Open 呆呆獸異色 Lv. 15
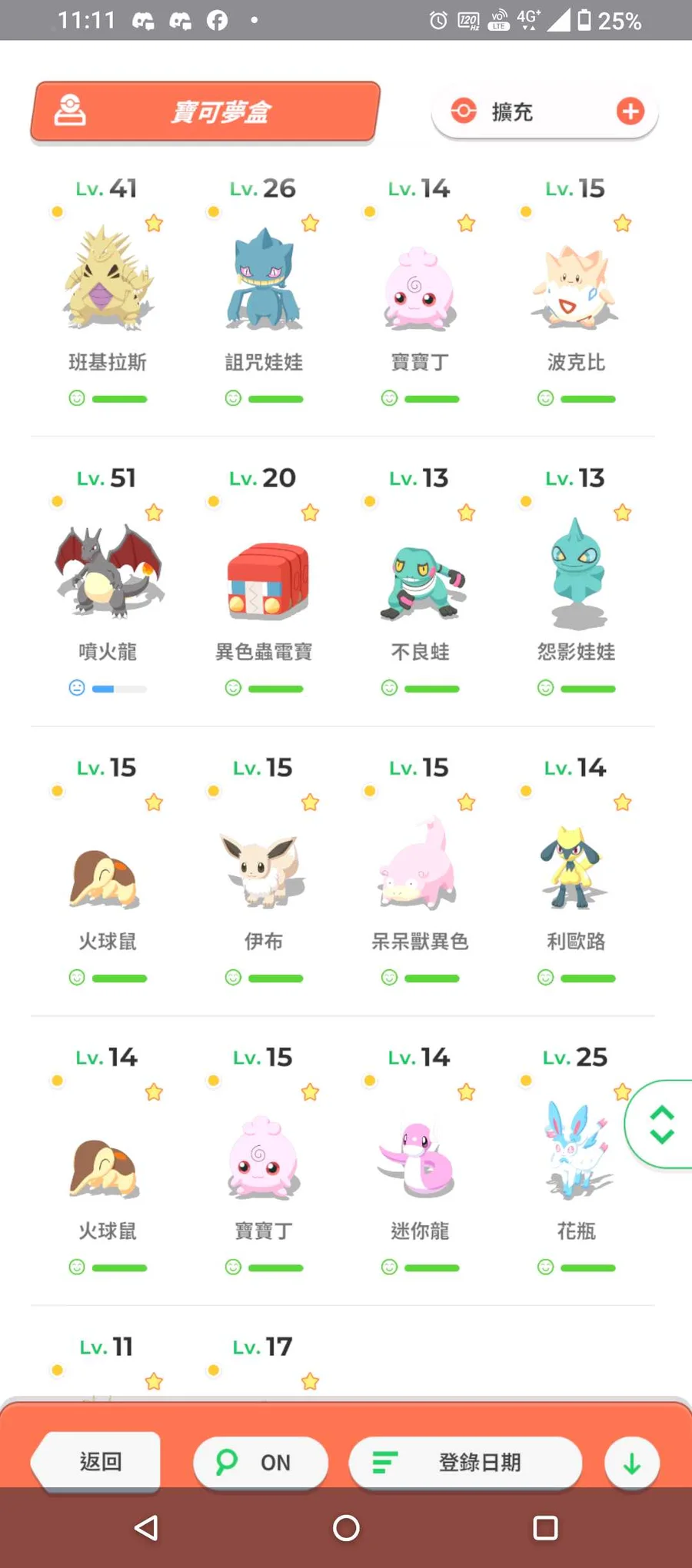692x1568 pixels. pos(420,865)
